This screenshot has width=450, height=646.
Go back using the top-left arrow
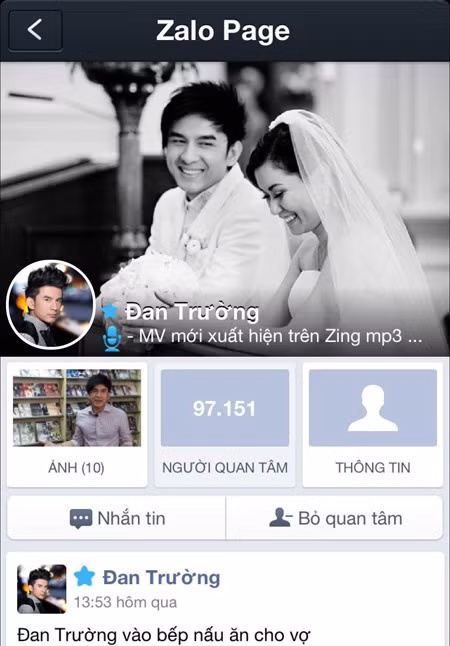(35, 30)
